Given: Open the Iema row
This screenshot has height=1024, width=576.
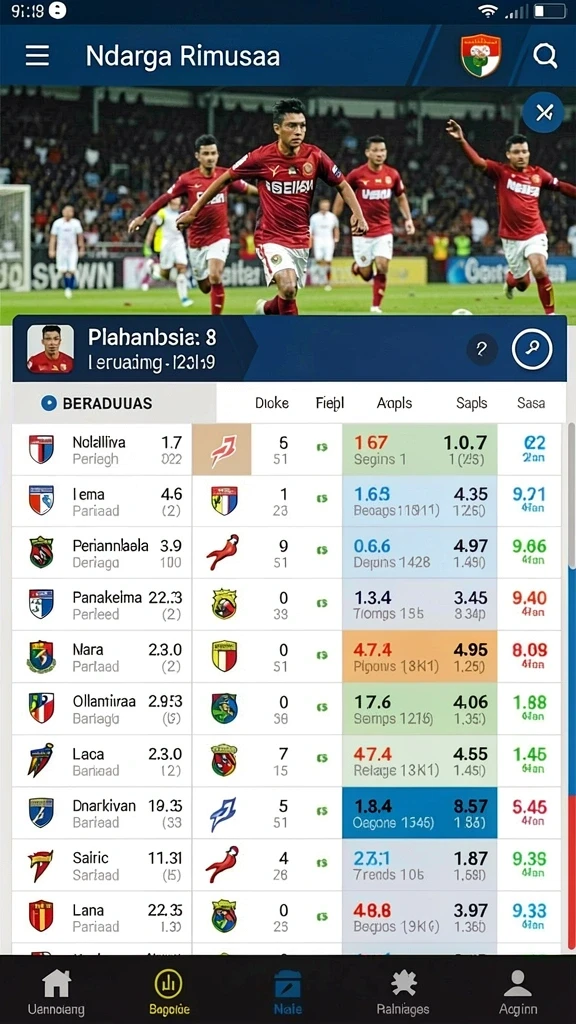Looking at the screenshot, I should click(x=287, y=502).
